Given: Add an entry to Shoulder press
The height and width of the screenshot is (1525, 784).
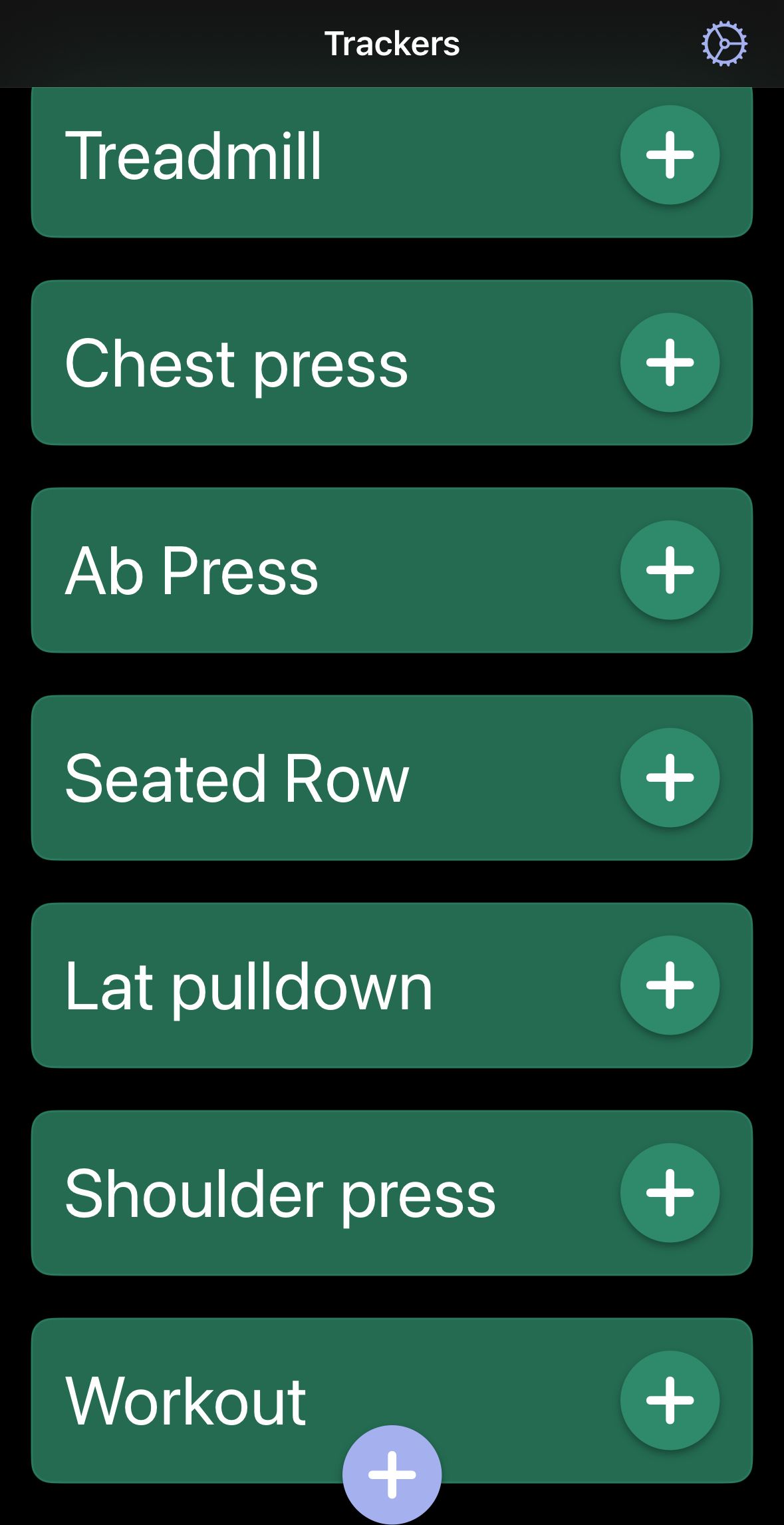Looking at the screenshot, I should [670, 1193].
